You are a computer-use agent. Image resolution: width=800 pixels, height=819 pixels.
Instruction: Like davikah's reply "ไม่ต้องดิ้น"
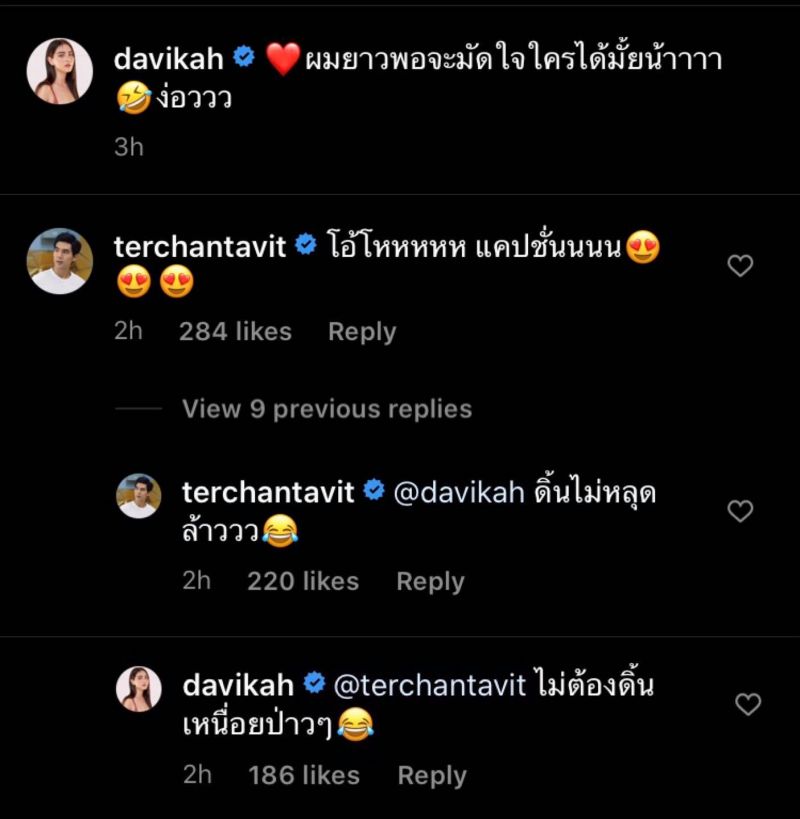click(x=748, y=705)
